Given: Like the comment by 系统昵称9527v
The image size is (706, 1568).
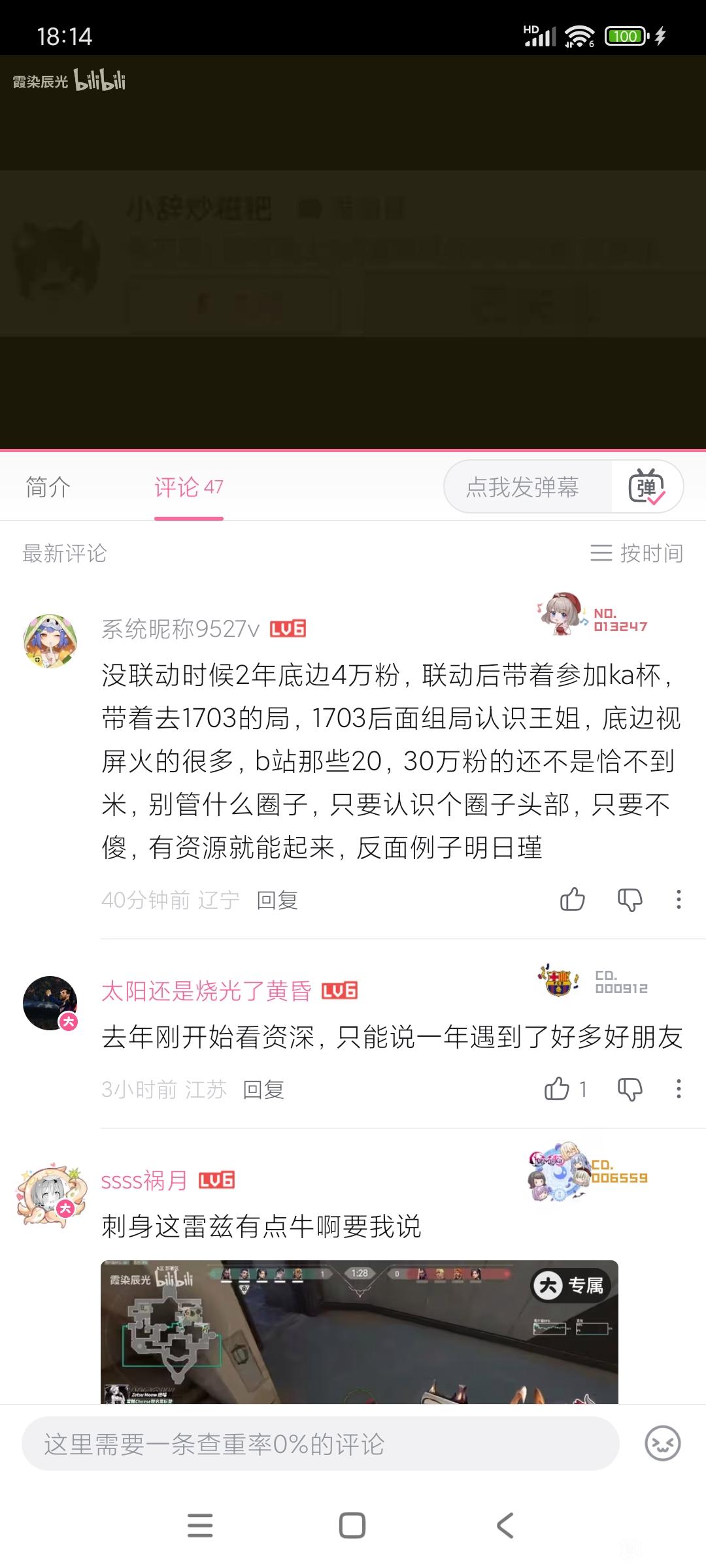Looking at the screenshot, I should [x=573, y=900].
